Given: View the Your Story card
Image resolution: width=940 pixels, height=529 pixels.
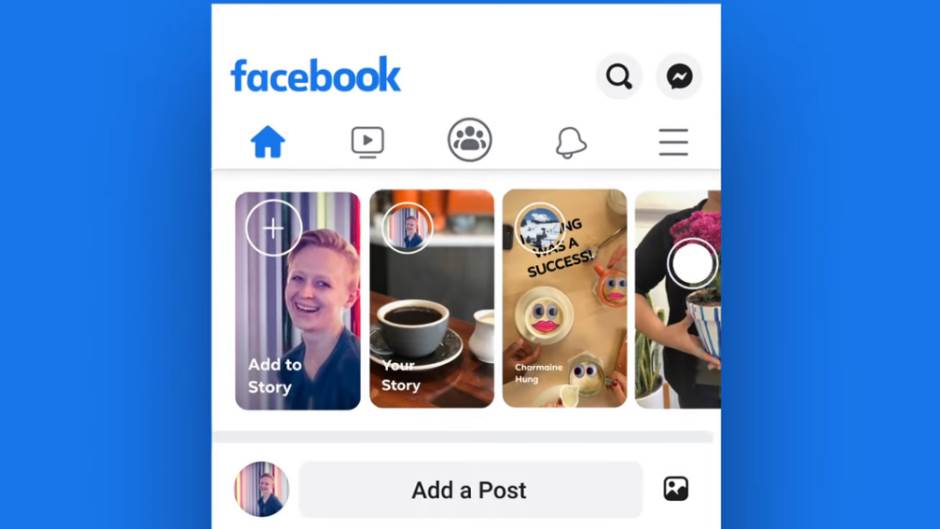Looking at the screenshot, I should click(431, 300).
